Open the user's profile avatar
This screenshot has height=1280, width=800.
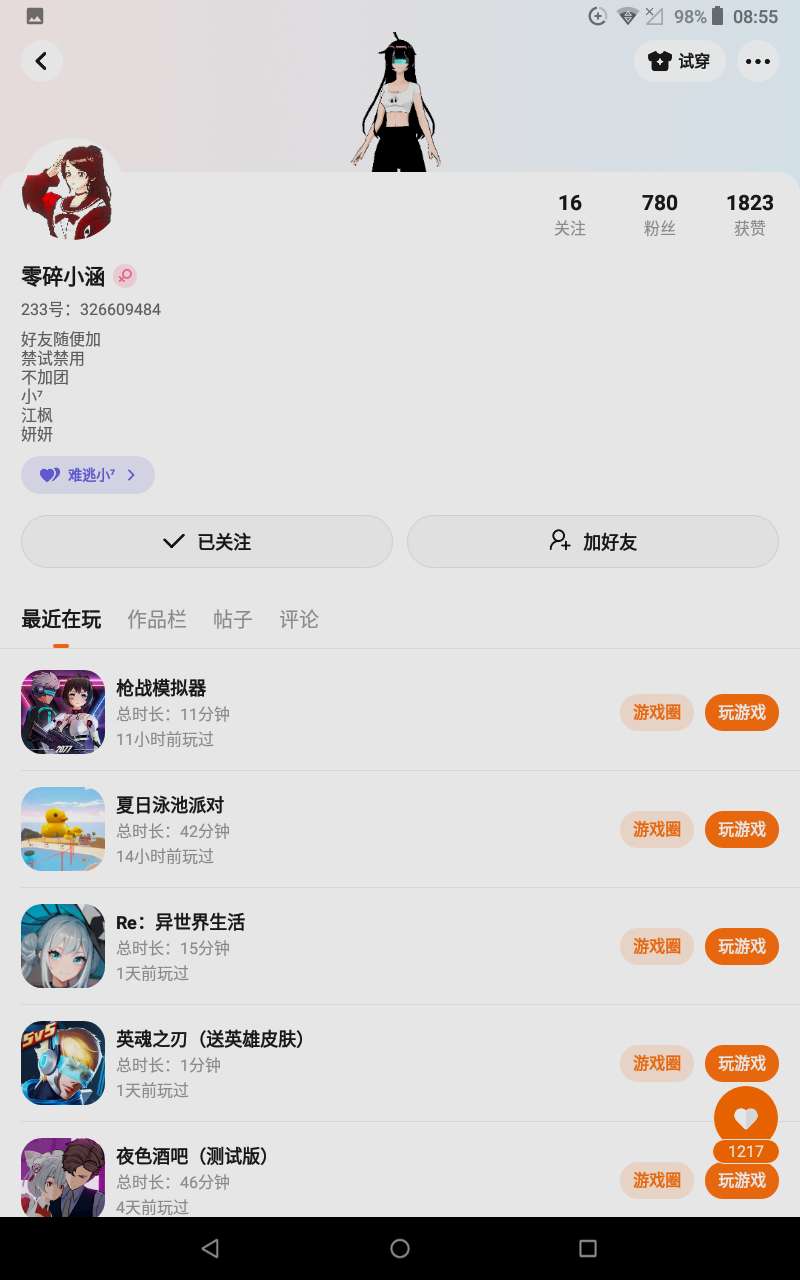[70, 190]
